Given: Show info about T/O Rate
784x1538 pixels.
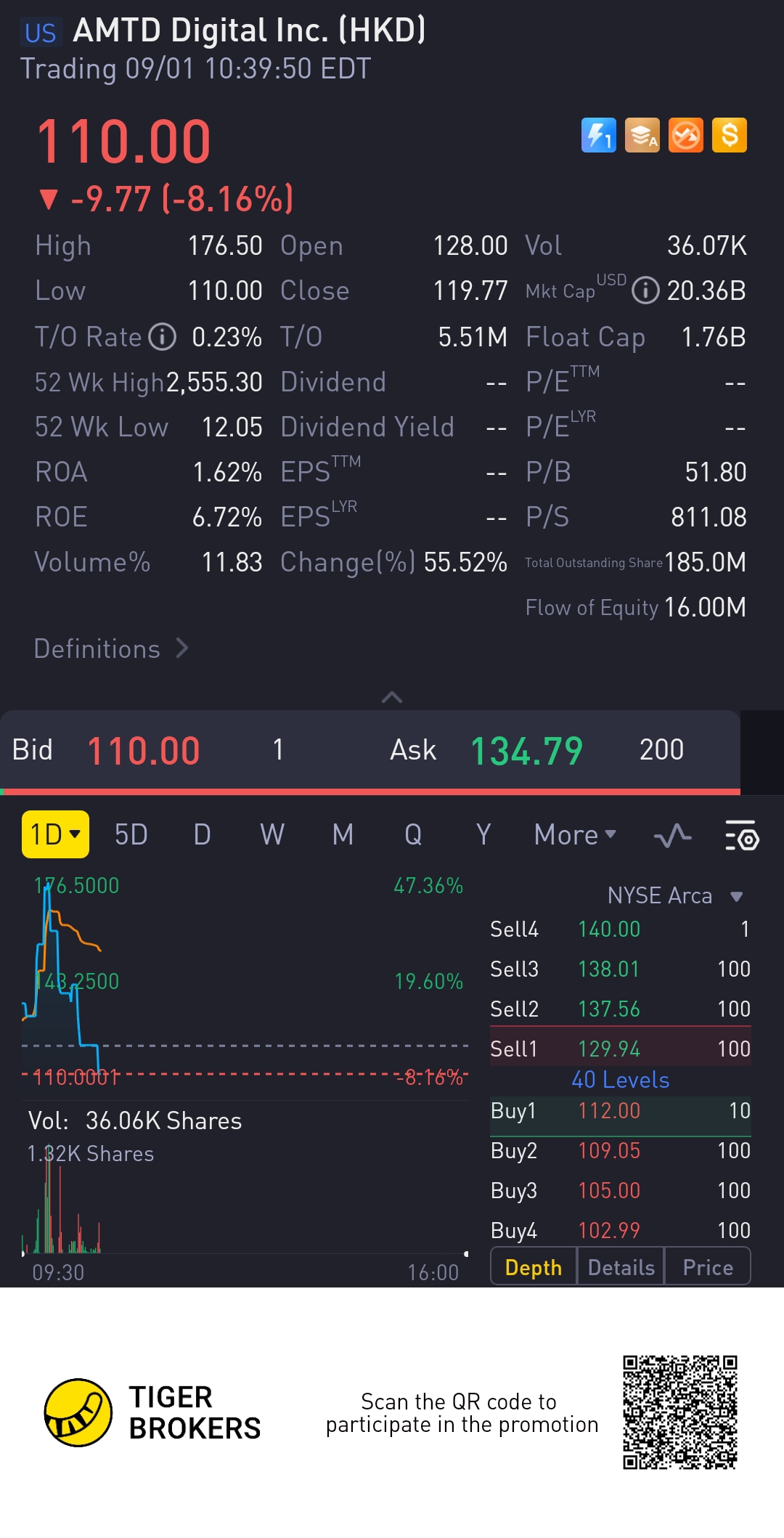Looking at the screenshot, I should pyautogui.click(x=163, y=337).
